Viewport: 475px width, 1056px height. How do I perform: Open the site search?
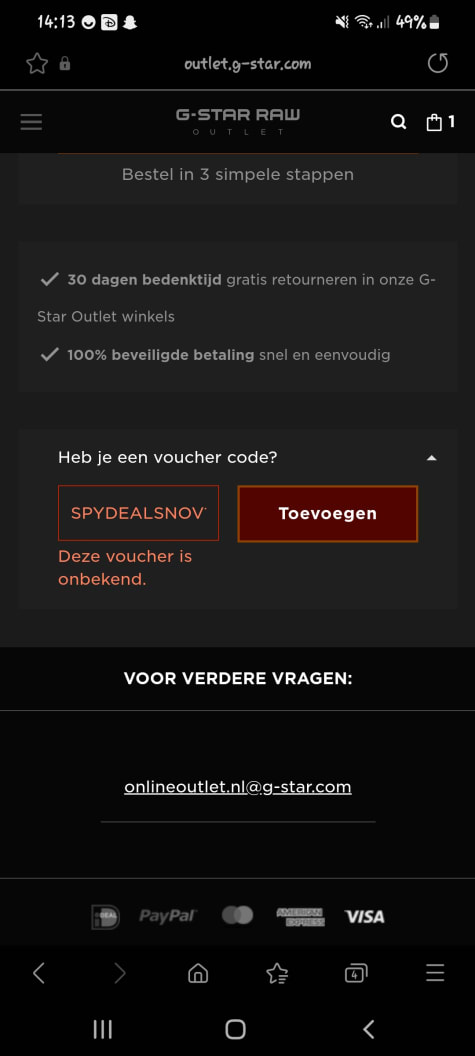pos(399,122)
